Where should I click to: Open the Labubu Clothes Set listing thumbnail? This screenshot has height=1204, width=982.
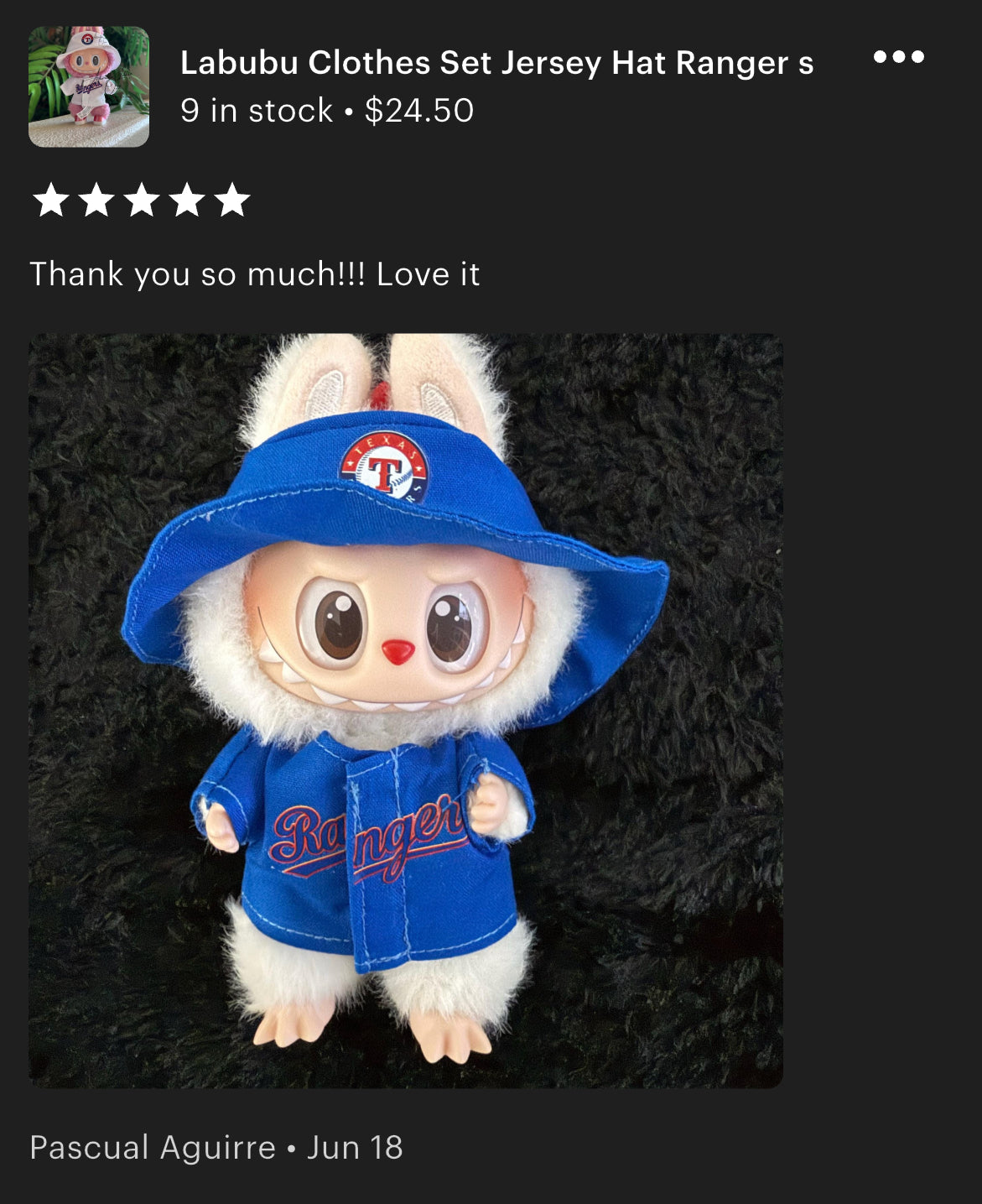point(89,86)
